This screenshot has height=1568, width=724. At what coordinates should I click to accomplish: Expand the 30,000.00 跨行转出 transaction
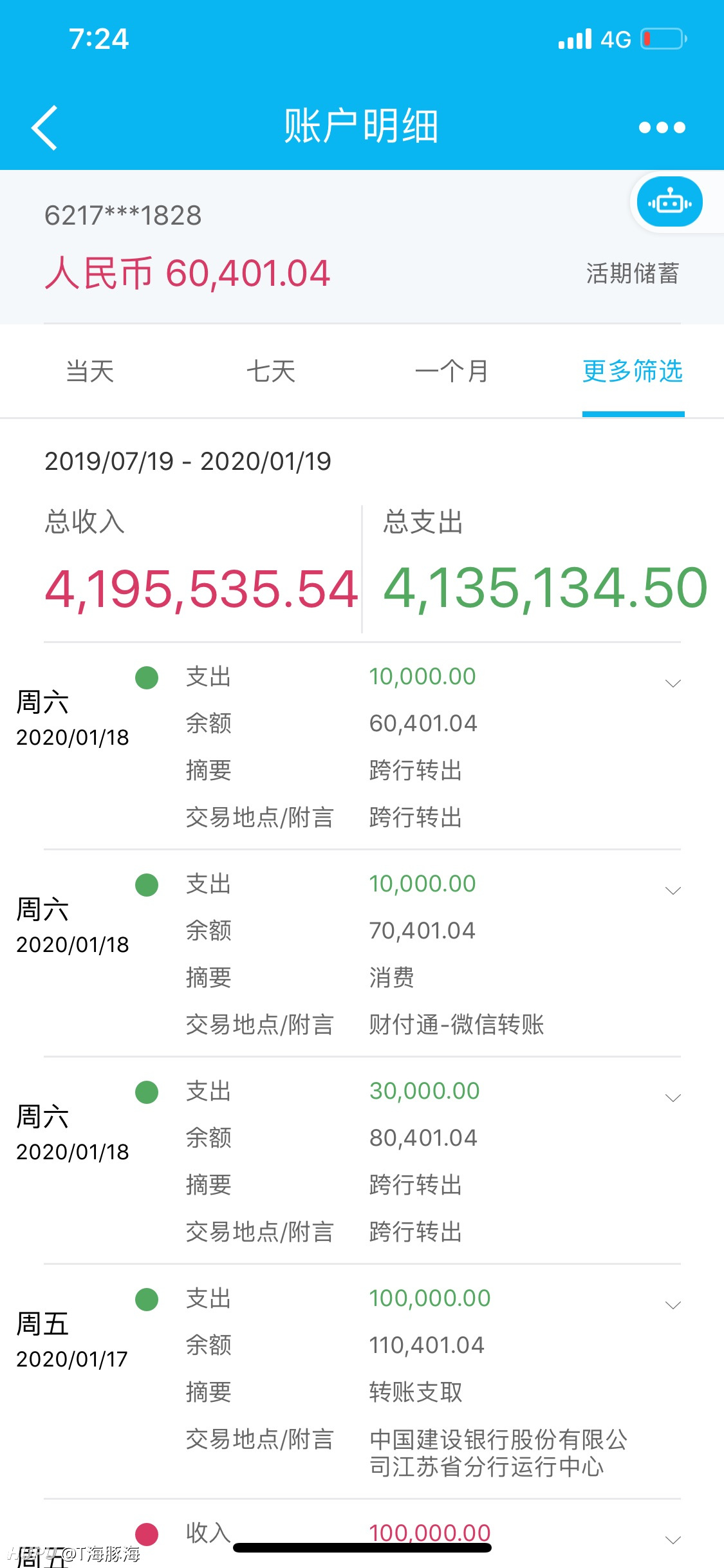[673, 1098]
